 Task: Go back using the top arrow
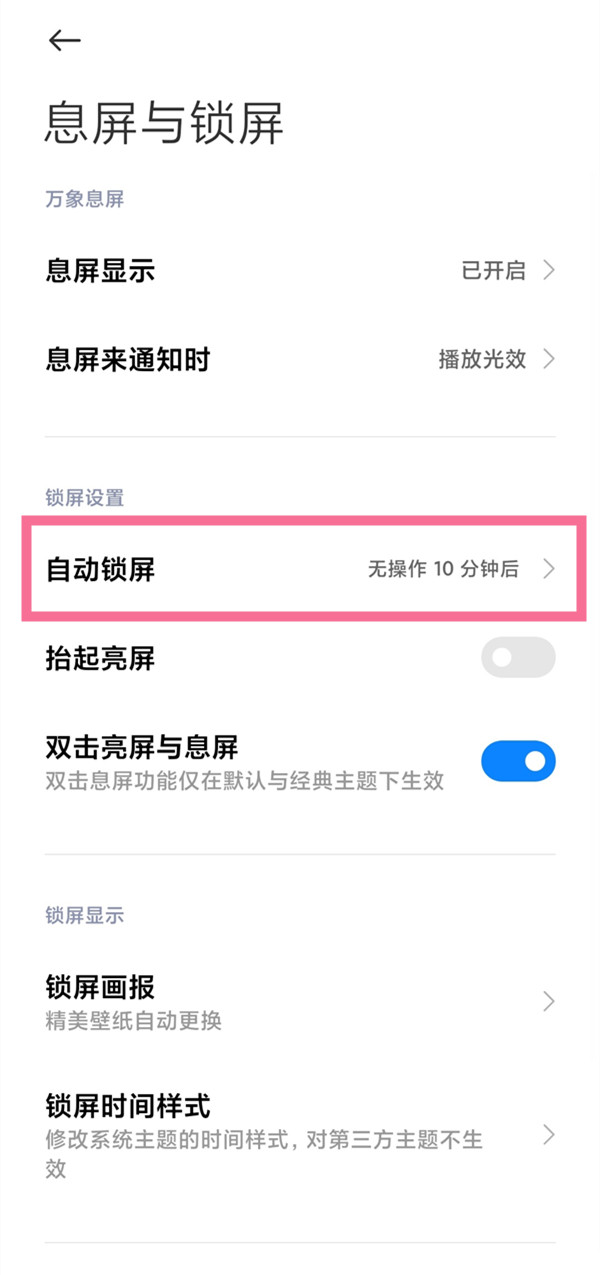pos(64,40)
